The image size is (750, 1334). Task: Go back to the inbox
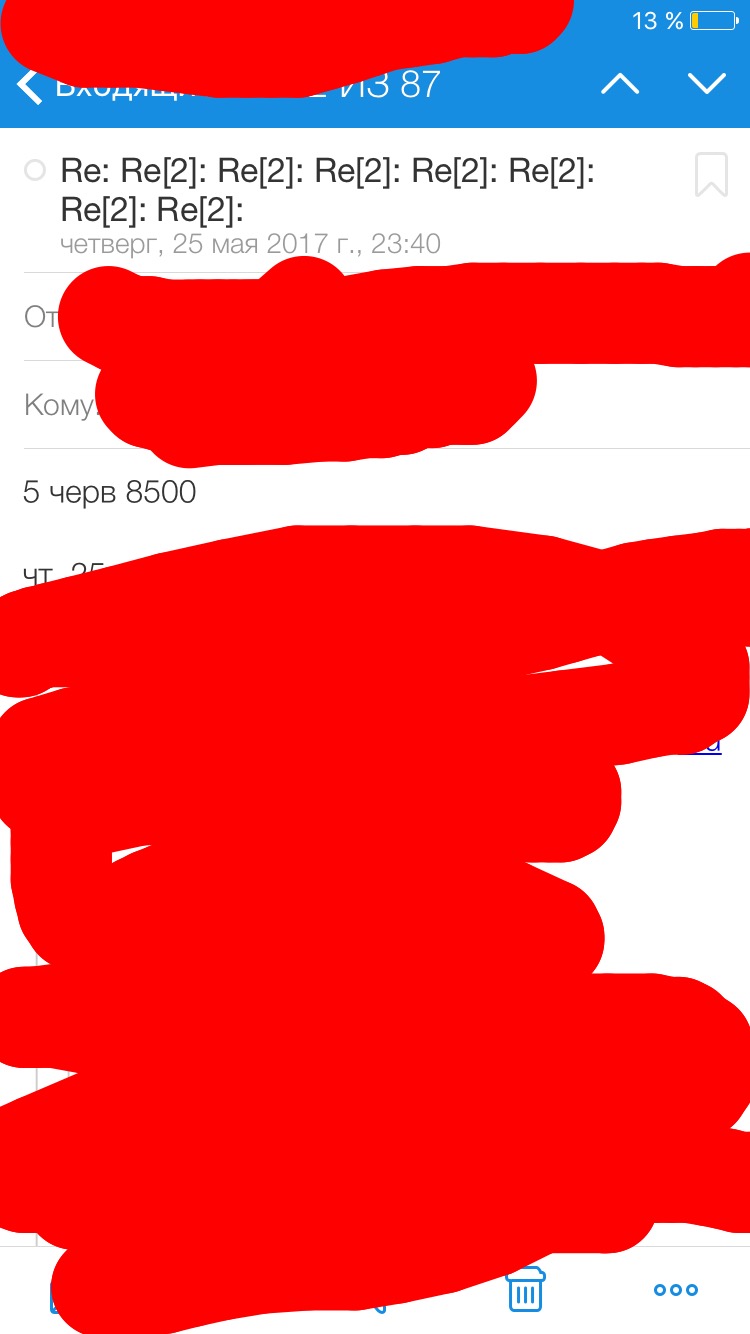coord(30,86)
